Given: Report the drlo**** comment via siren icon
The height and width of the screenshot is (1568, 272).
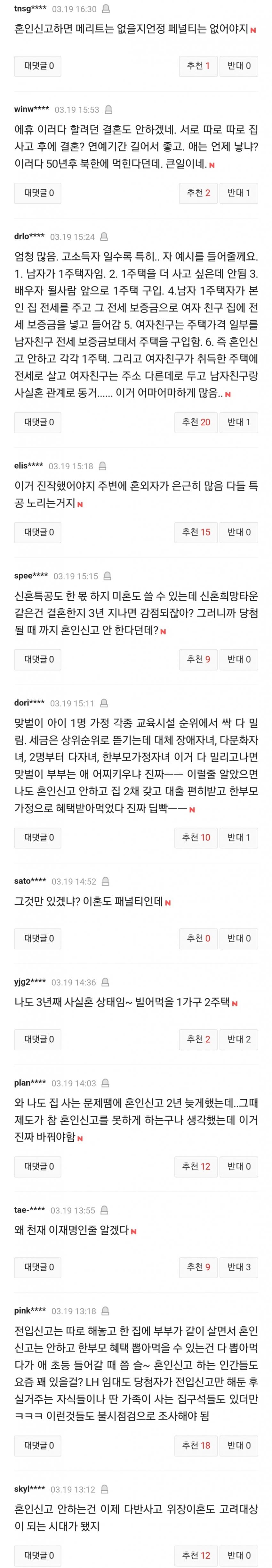Looking at the screenshot, I should [x=104, y=237].
